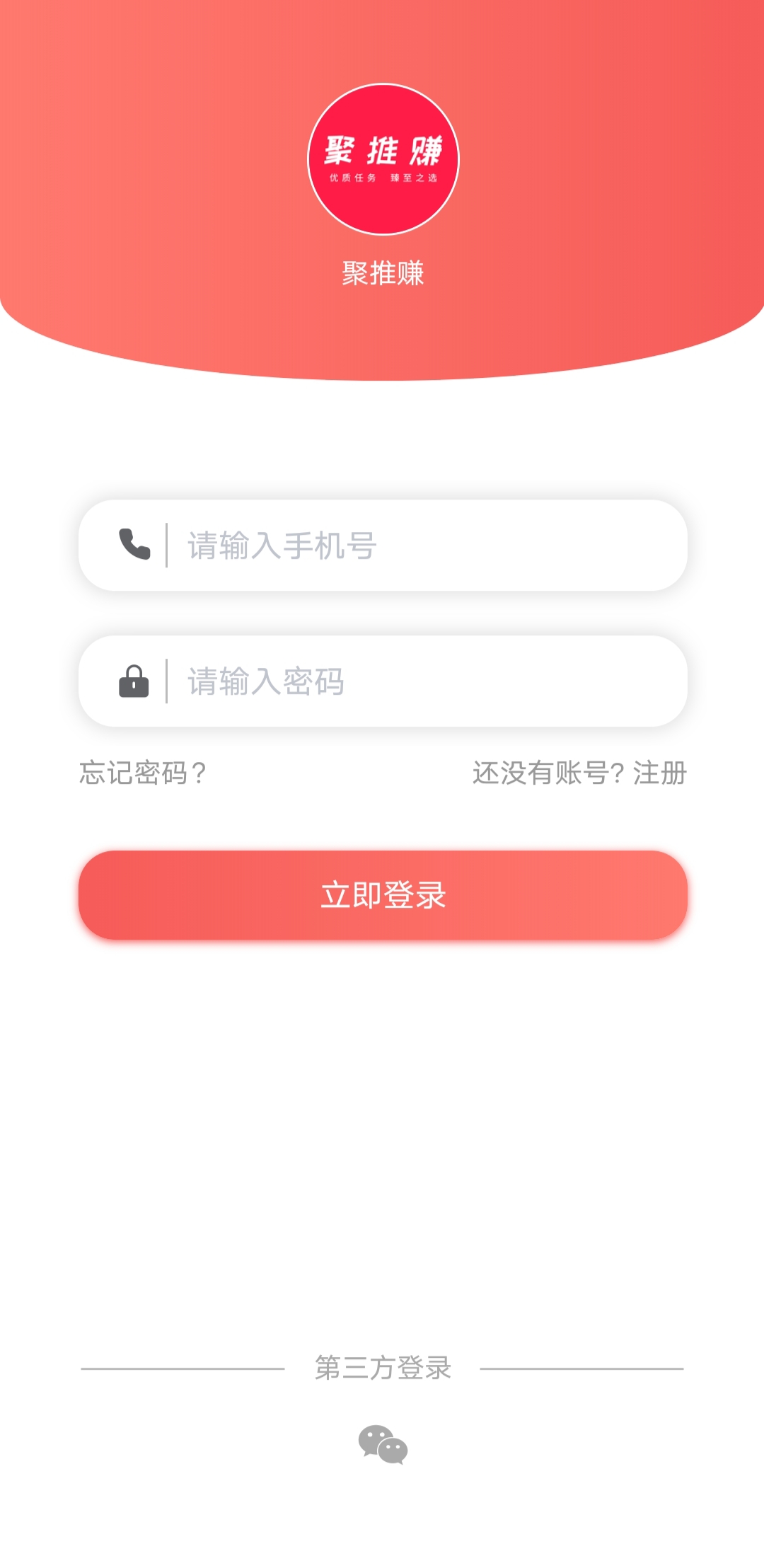The height and width of the screenshot is (1568, 764).
Task: Tap the 立即登录 login button
Action: (383, 895)
